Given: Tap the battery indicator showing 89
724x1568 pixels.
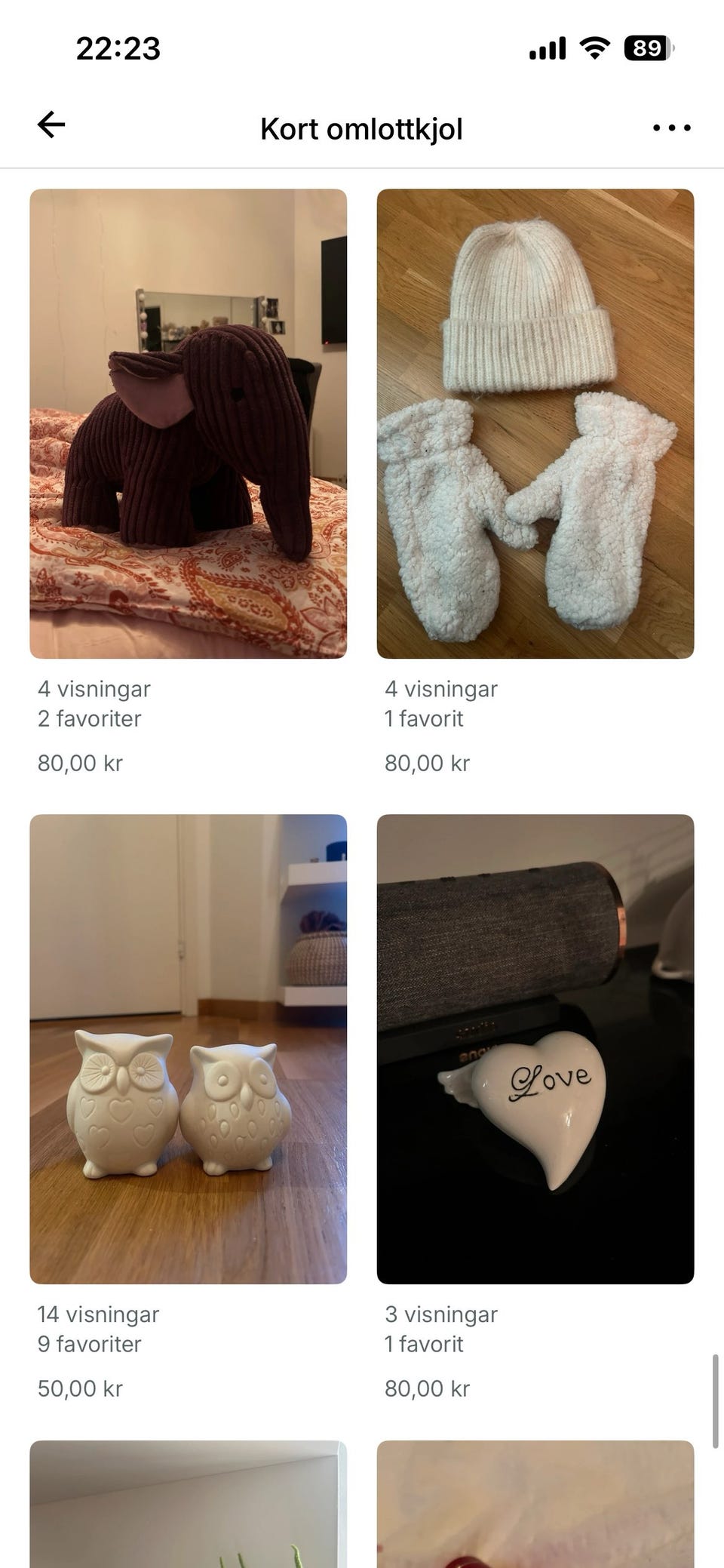Looking at the screenshot, I should (x=646, y=48).
